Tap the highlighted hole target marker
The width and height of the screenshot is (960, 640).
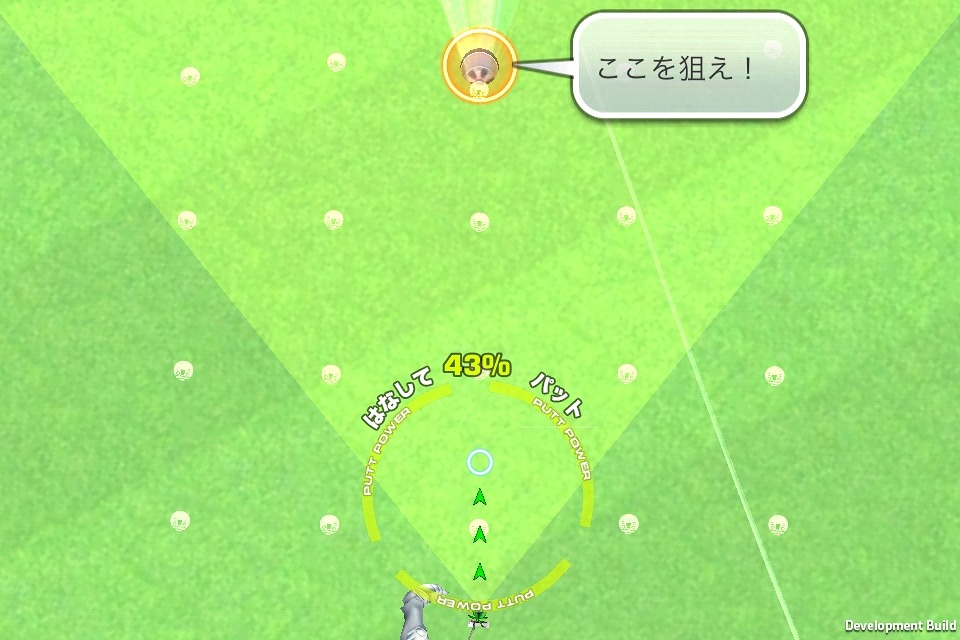click(x=479, y=66)
